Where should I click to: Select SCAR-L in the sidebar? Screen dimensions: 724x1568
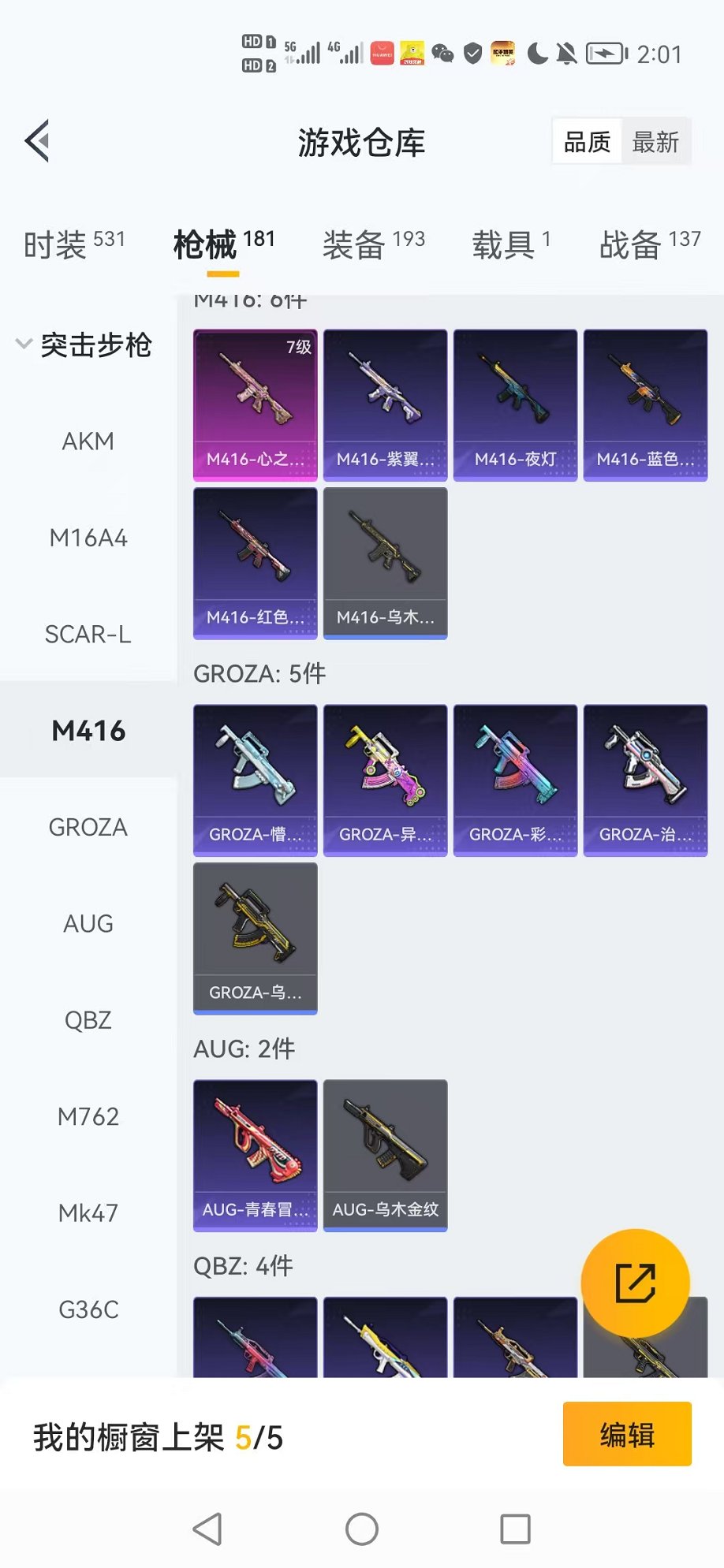(x=88, y=634)
